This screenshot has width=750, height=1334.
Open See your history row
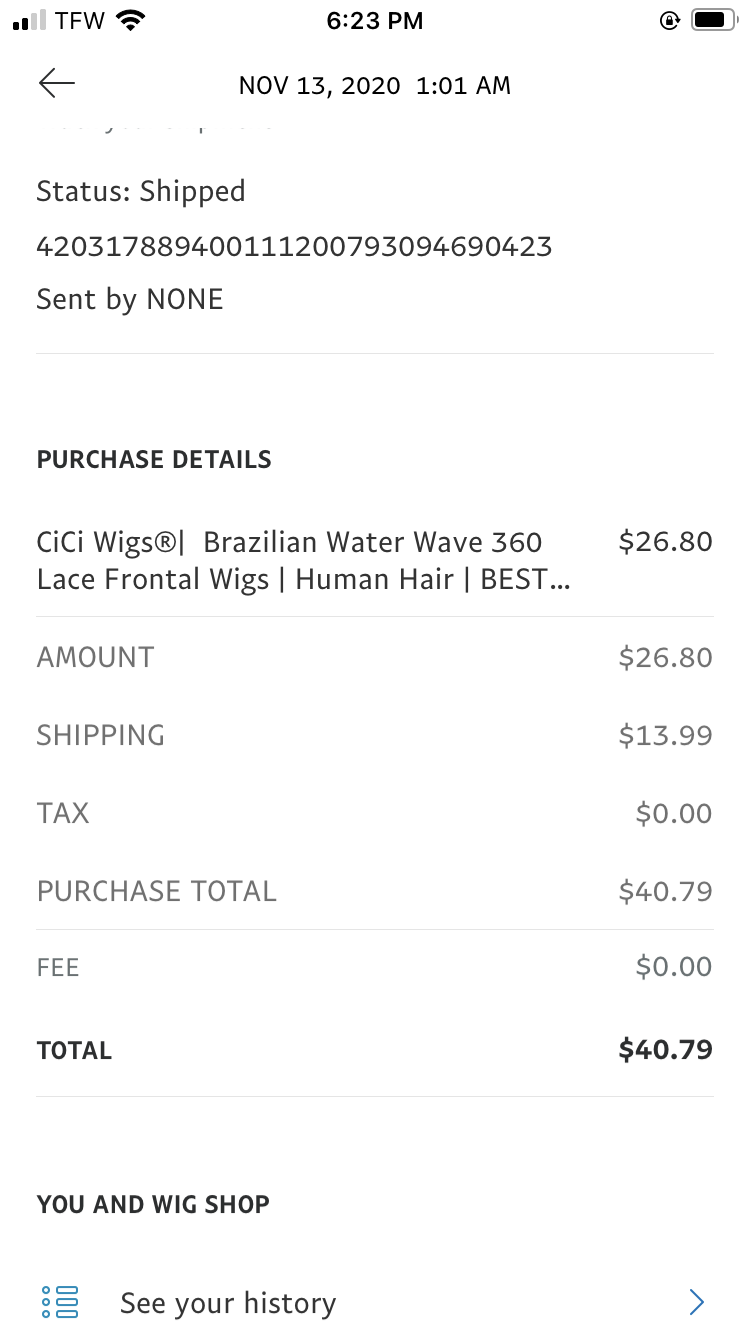375,1302
